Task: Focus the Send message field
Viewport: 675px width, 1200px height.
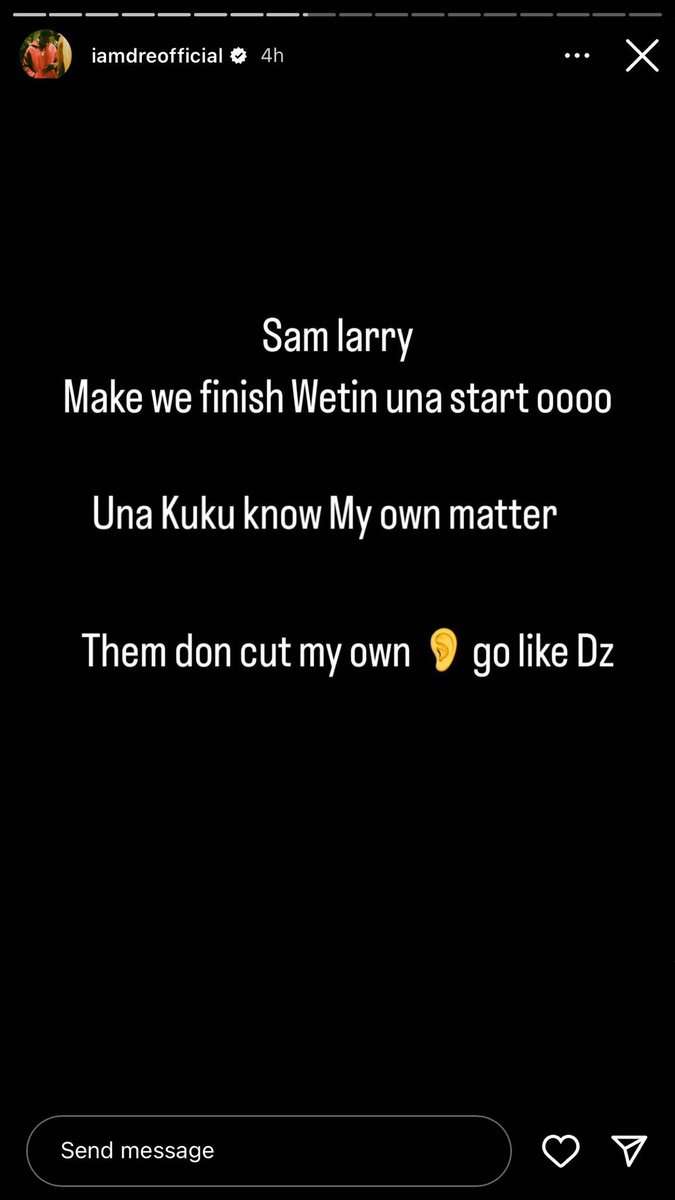Action: point(268,1151)
